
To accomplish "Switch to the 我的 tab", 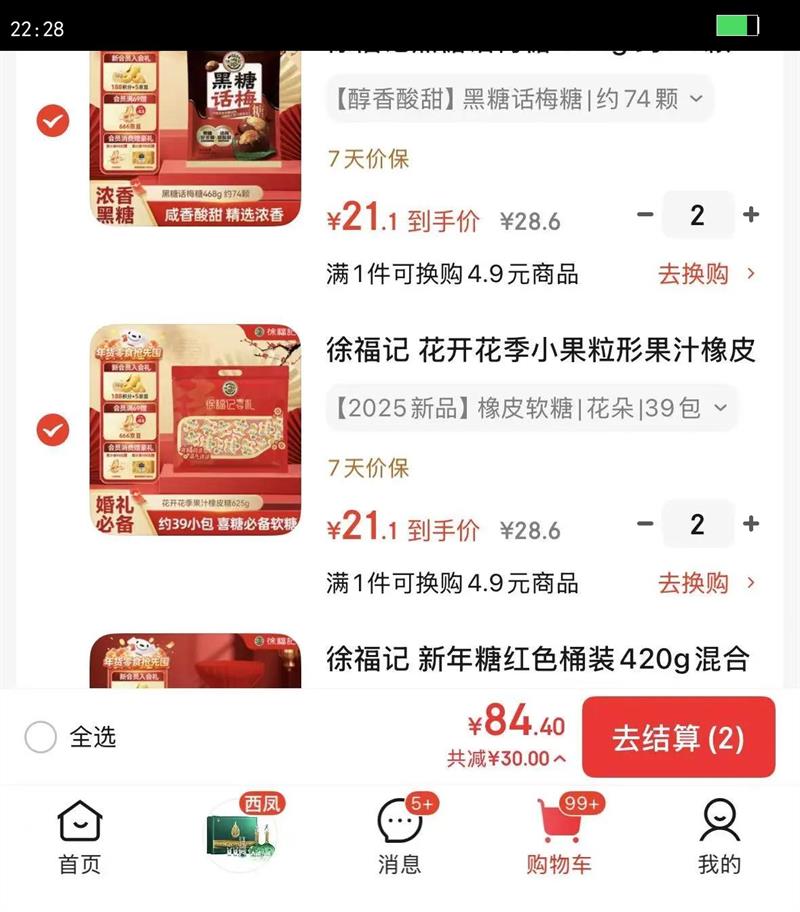I will pyautogui.click(x=720, y=838).
